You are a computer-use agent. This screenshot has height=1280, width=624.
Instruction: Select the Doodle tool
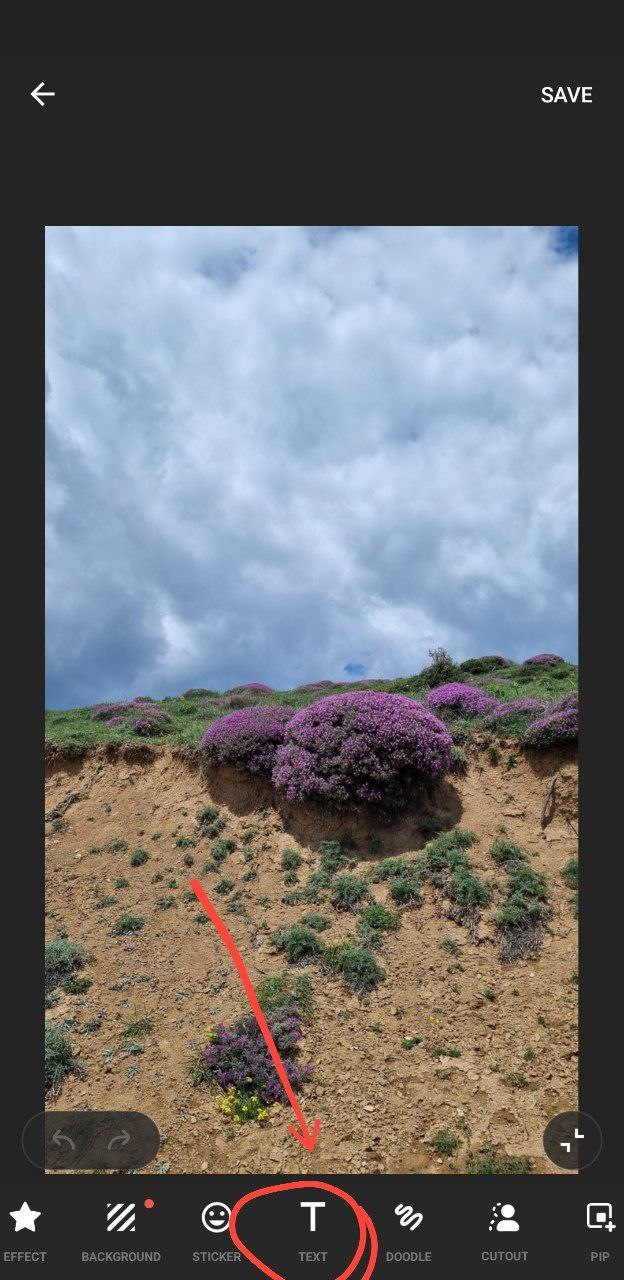click(x=408, y=1230)
